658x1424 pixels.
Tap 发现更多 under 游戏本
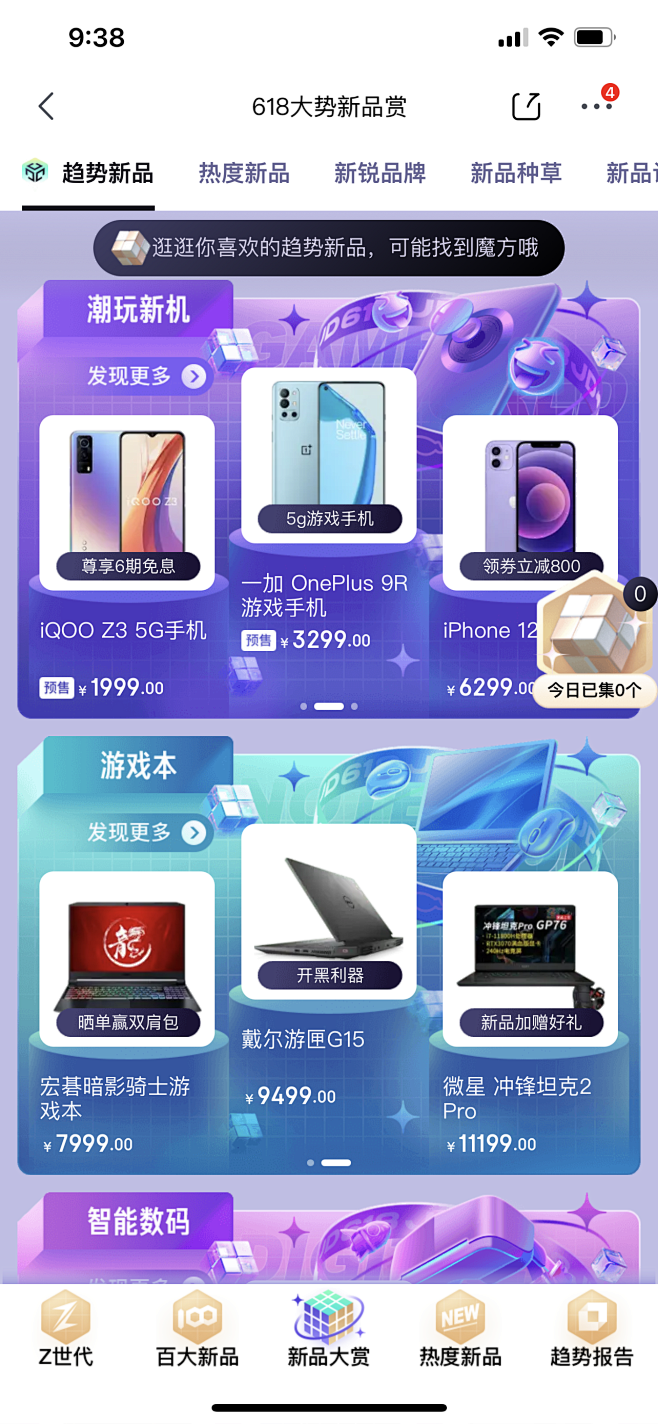pyautogui.click(x=146, y=832)
